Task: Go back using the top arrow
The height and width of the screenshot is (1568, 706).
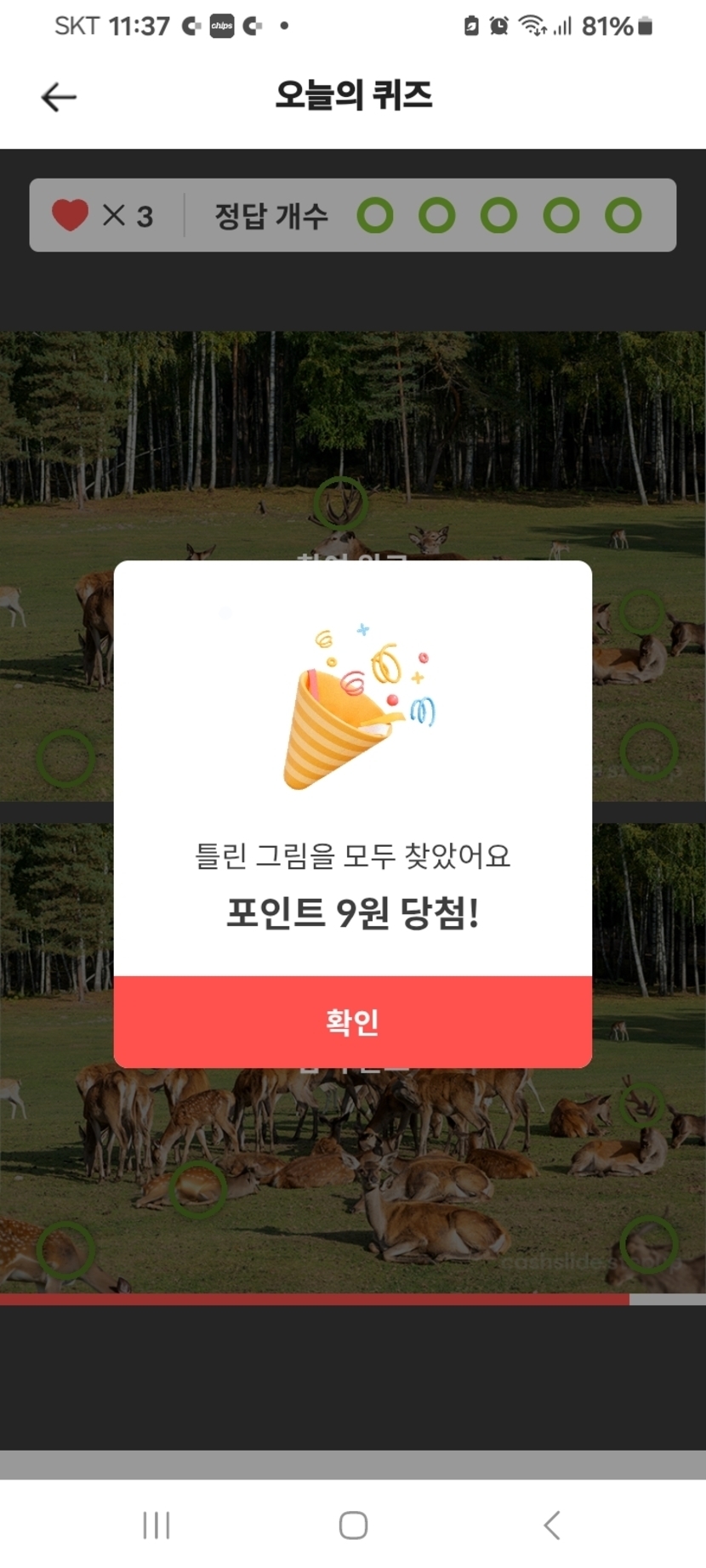Action: (59, 97)
